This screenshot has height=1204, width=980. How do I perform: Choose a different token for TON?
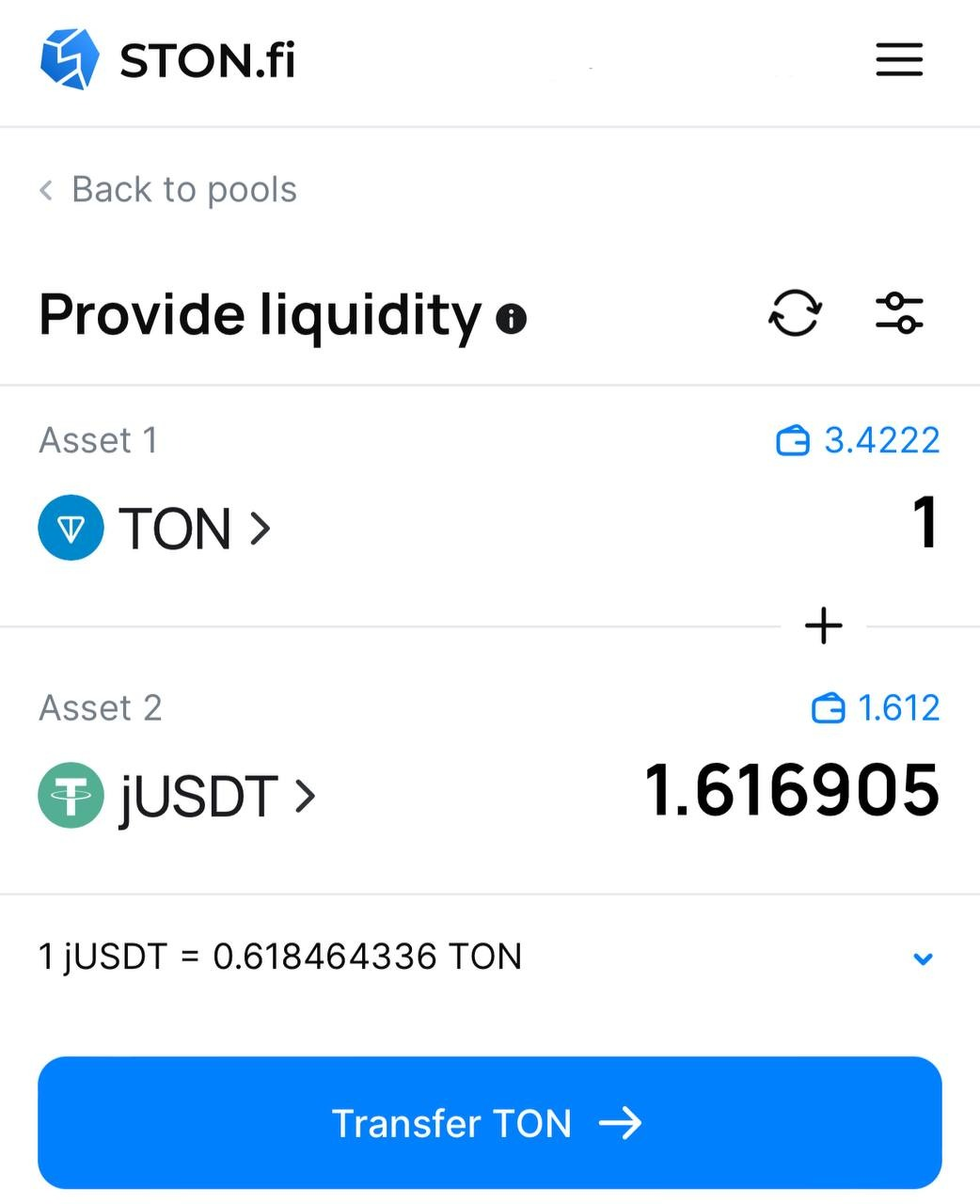coord(155,528)
